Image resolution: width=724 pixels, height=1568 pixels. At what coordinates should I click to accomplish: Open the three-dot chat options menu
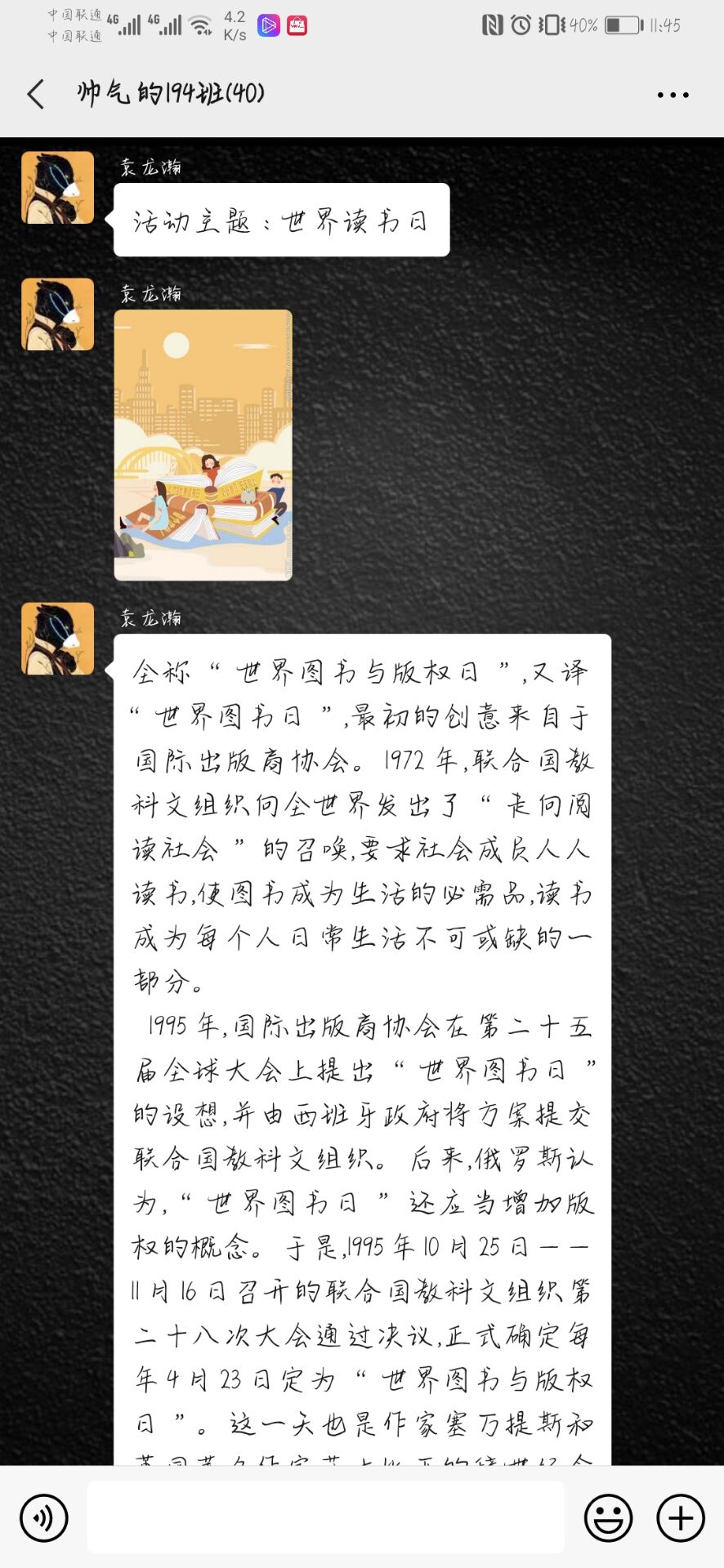(673, 95)
